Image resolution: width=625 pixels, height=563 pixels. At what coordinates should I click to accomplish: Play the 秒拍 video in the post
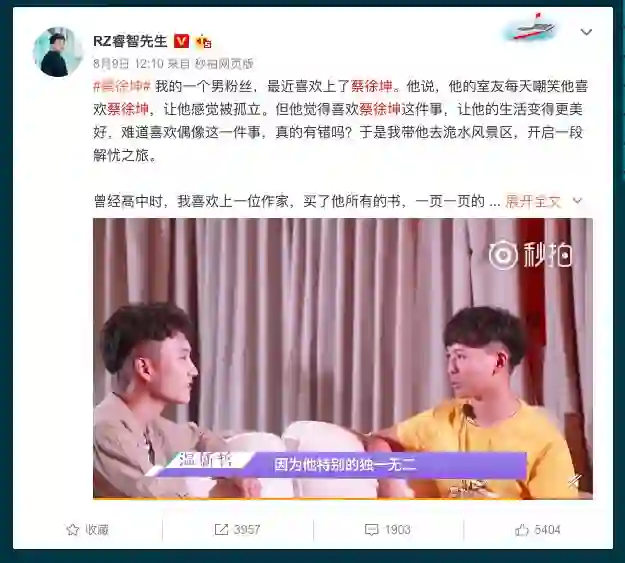[342, 358]
